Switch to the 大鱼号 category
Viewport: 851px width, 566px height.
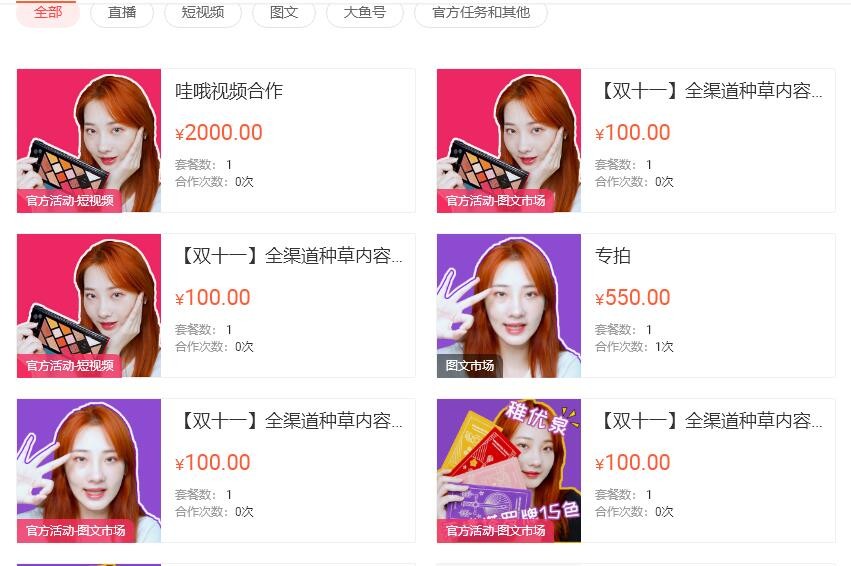(x=364, y=13)
